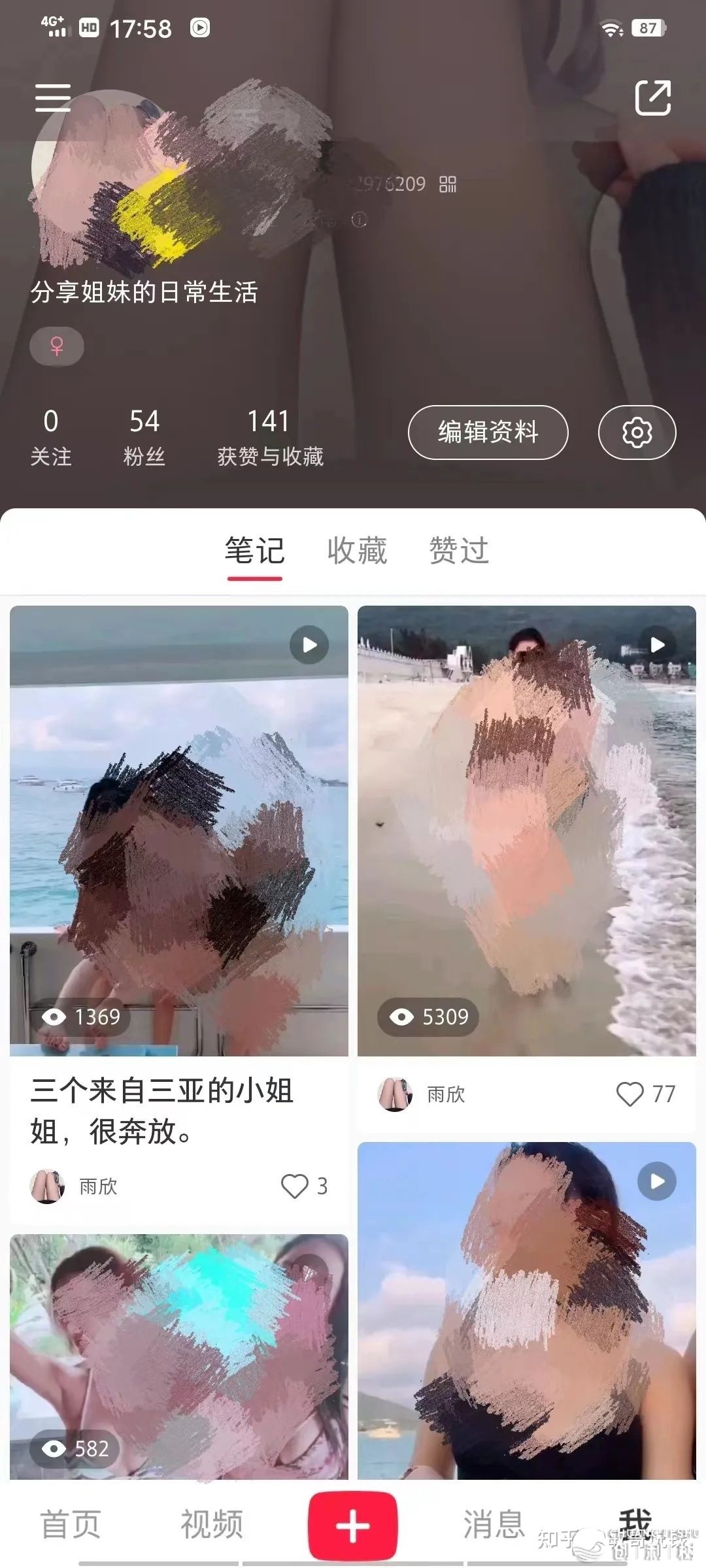This screenshot has height=1568, width=706.
Task: Switch to the 笔记 tab
Action: click(x=254, y=550)
